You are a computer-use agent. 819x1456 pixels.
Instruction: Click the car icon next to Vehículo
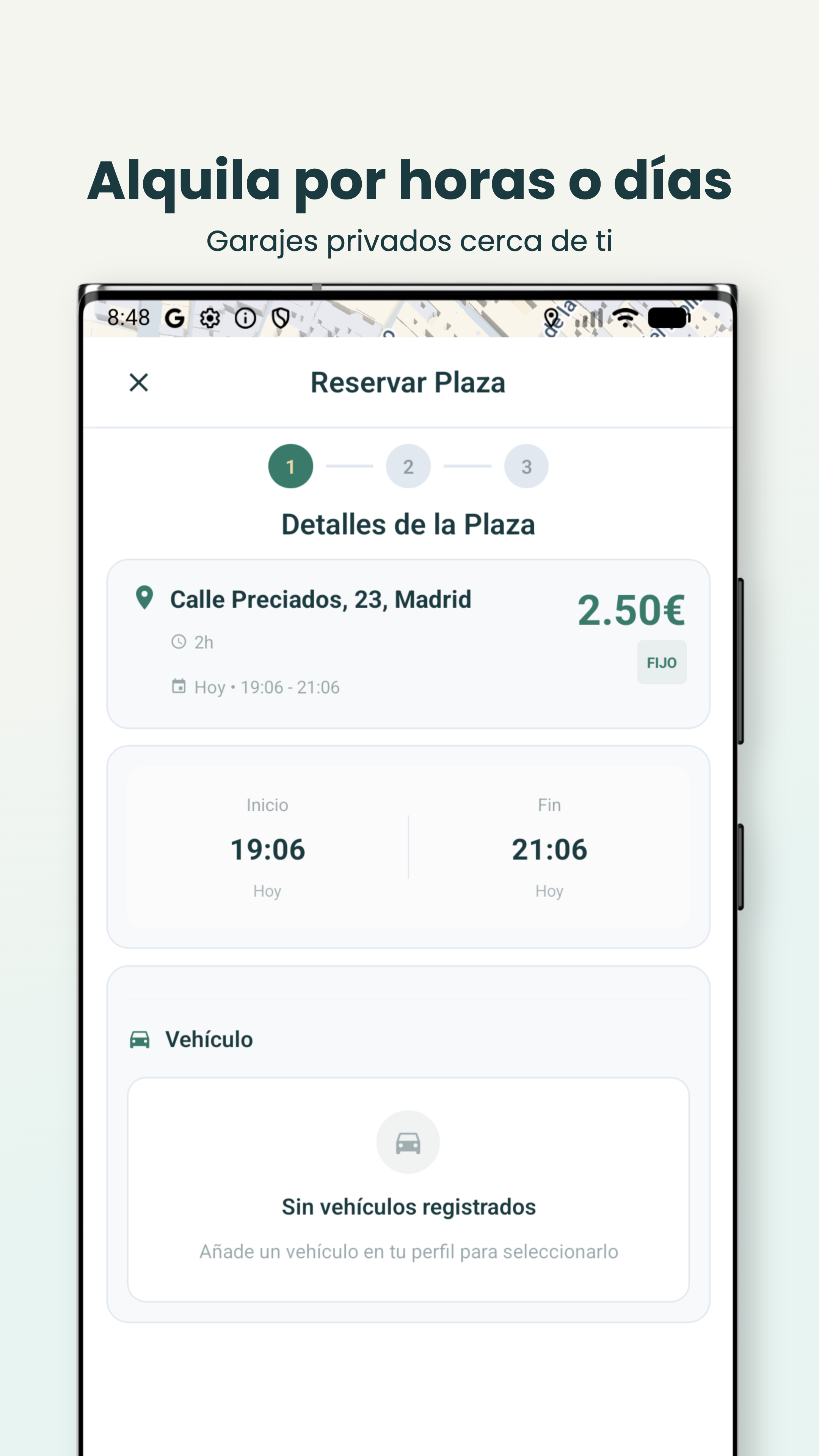pos(139,1039)
